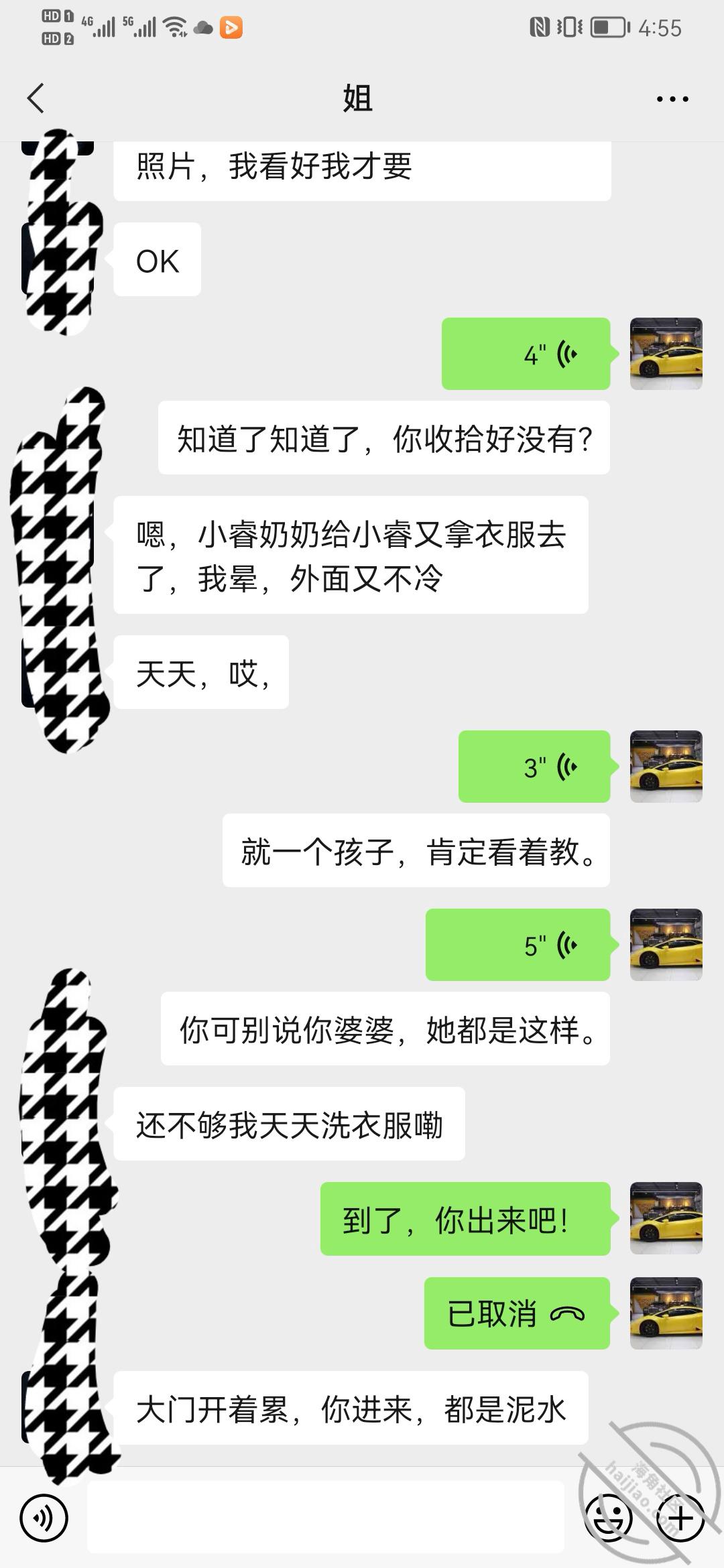
Task: Play the 4-second voice message
Action: pos(526,354)
